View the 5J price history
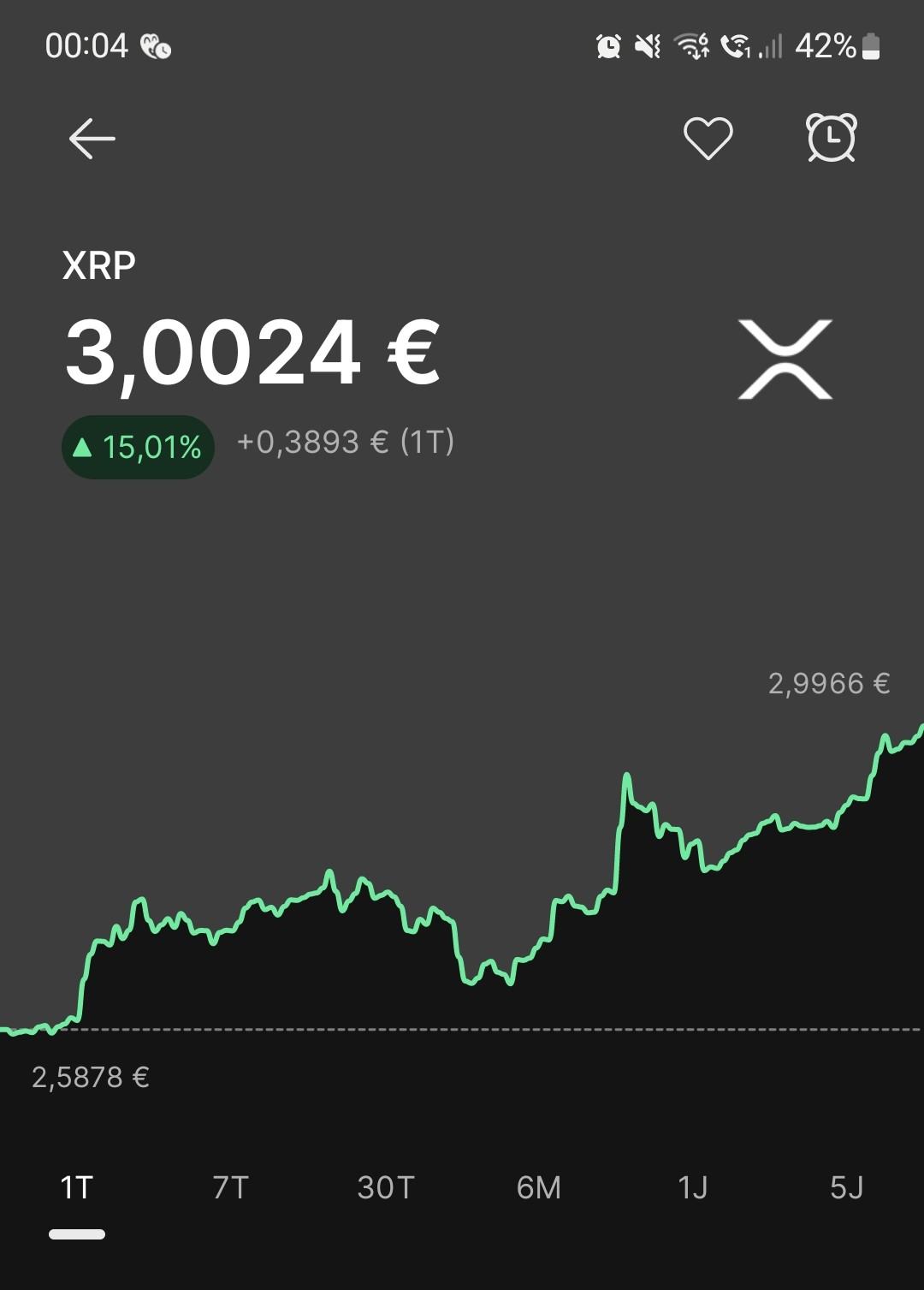 click(x=846, y=1188)
